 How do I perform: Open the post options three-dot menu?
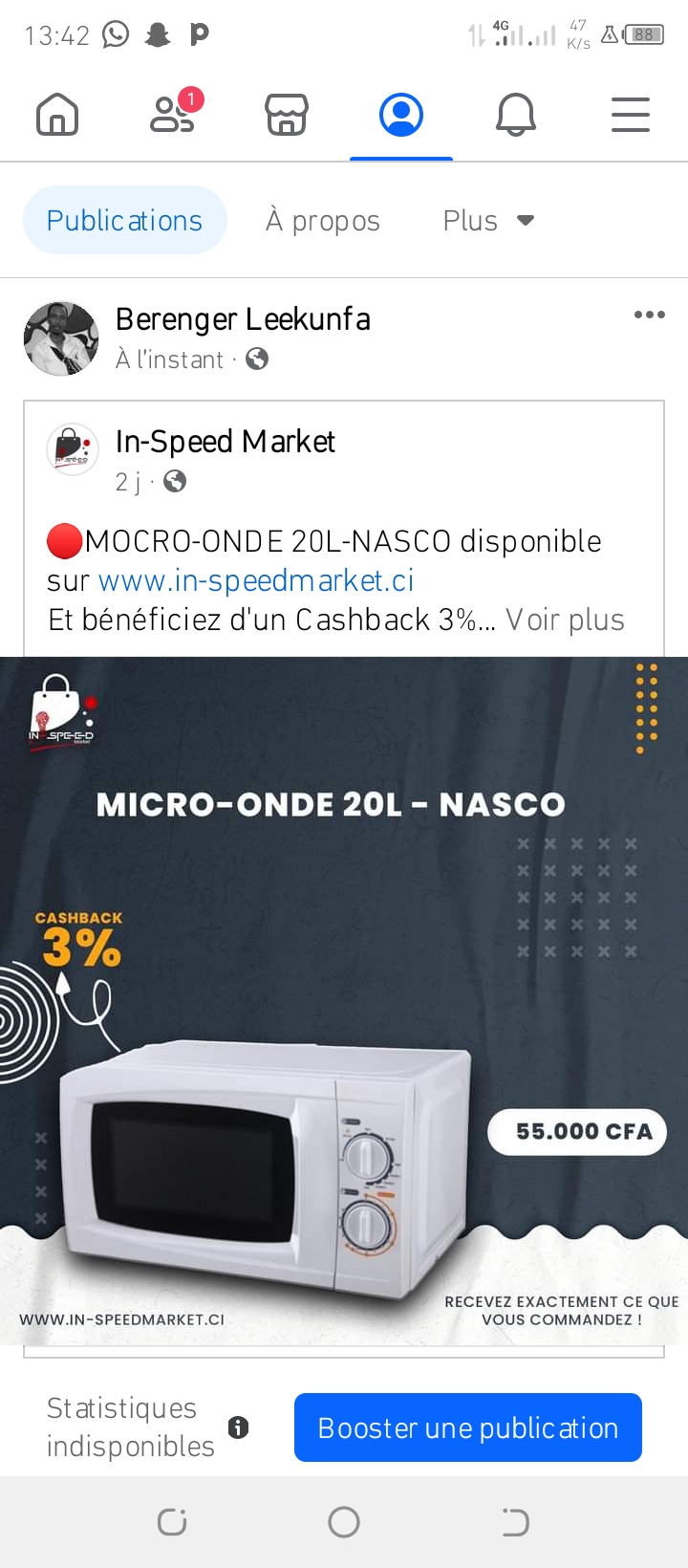click(650, 315)
